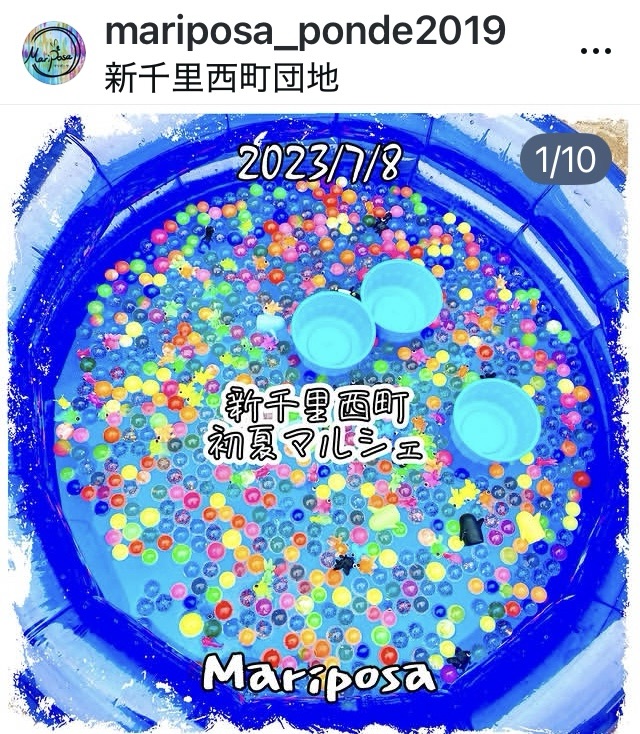Tap the post photo of the ball pool
This screenshot has width=640, height=734.
pos(320,420)
